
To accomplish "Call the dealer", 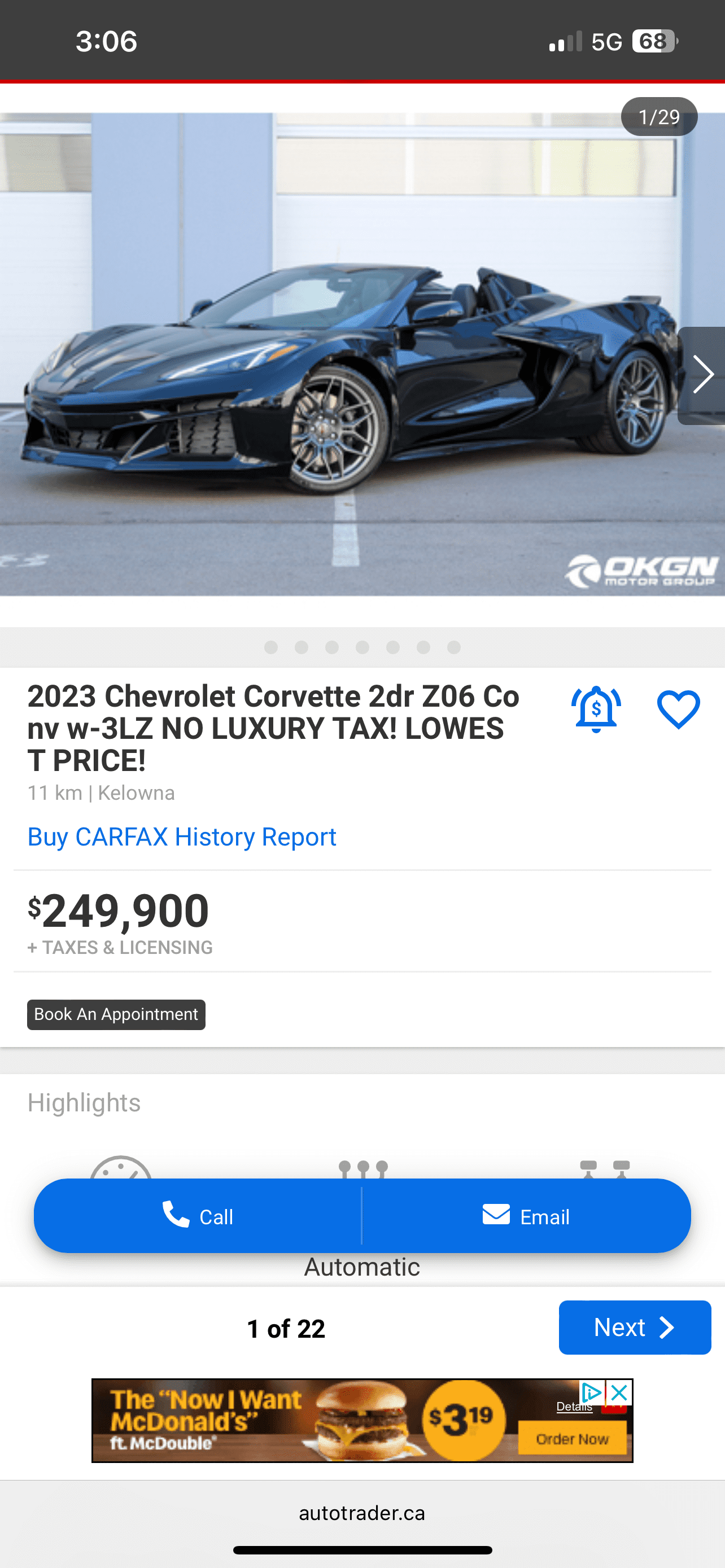I will (x=198, y=1216).
